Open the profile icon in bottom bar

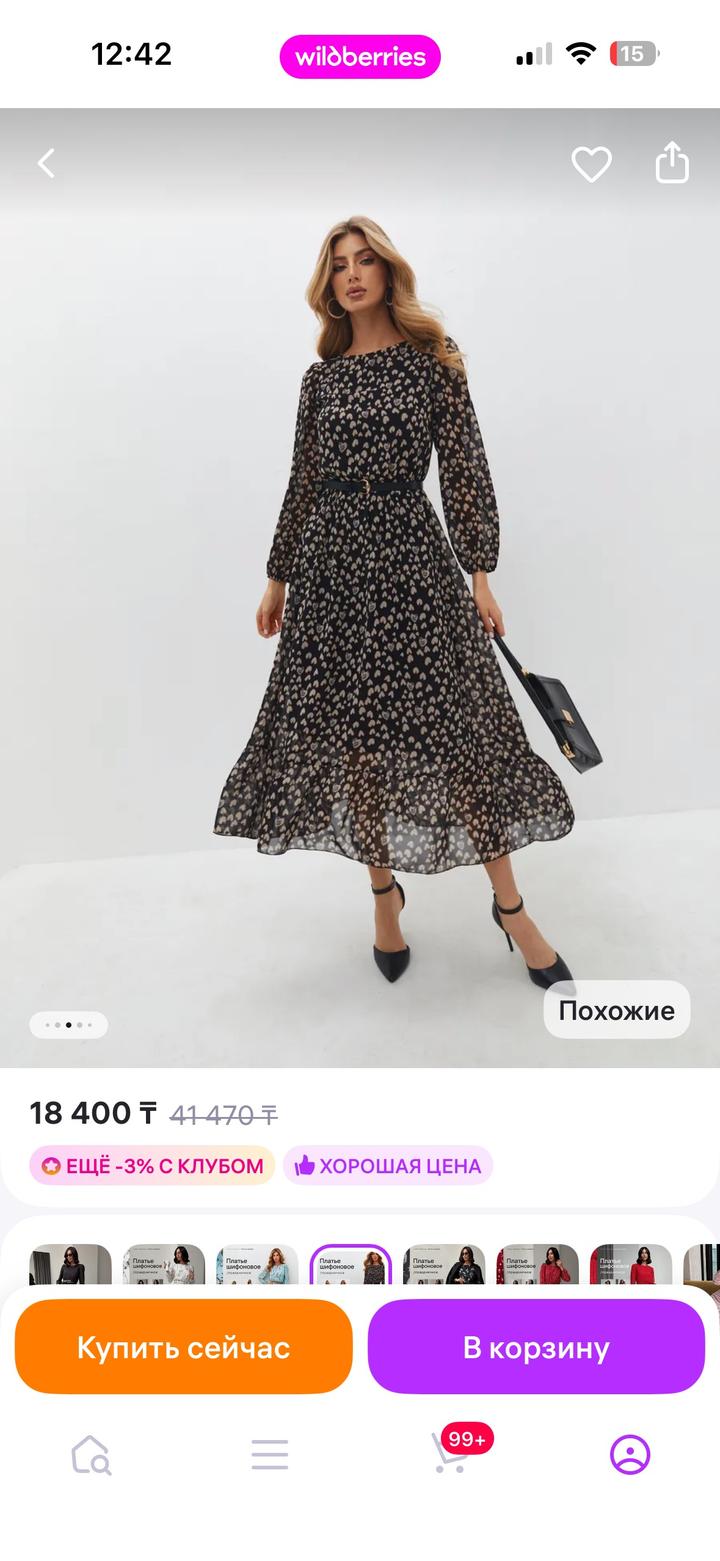pos(628,1455)
